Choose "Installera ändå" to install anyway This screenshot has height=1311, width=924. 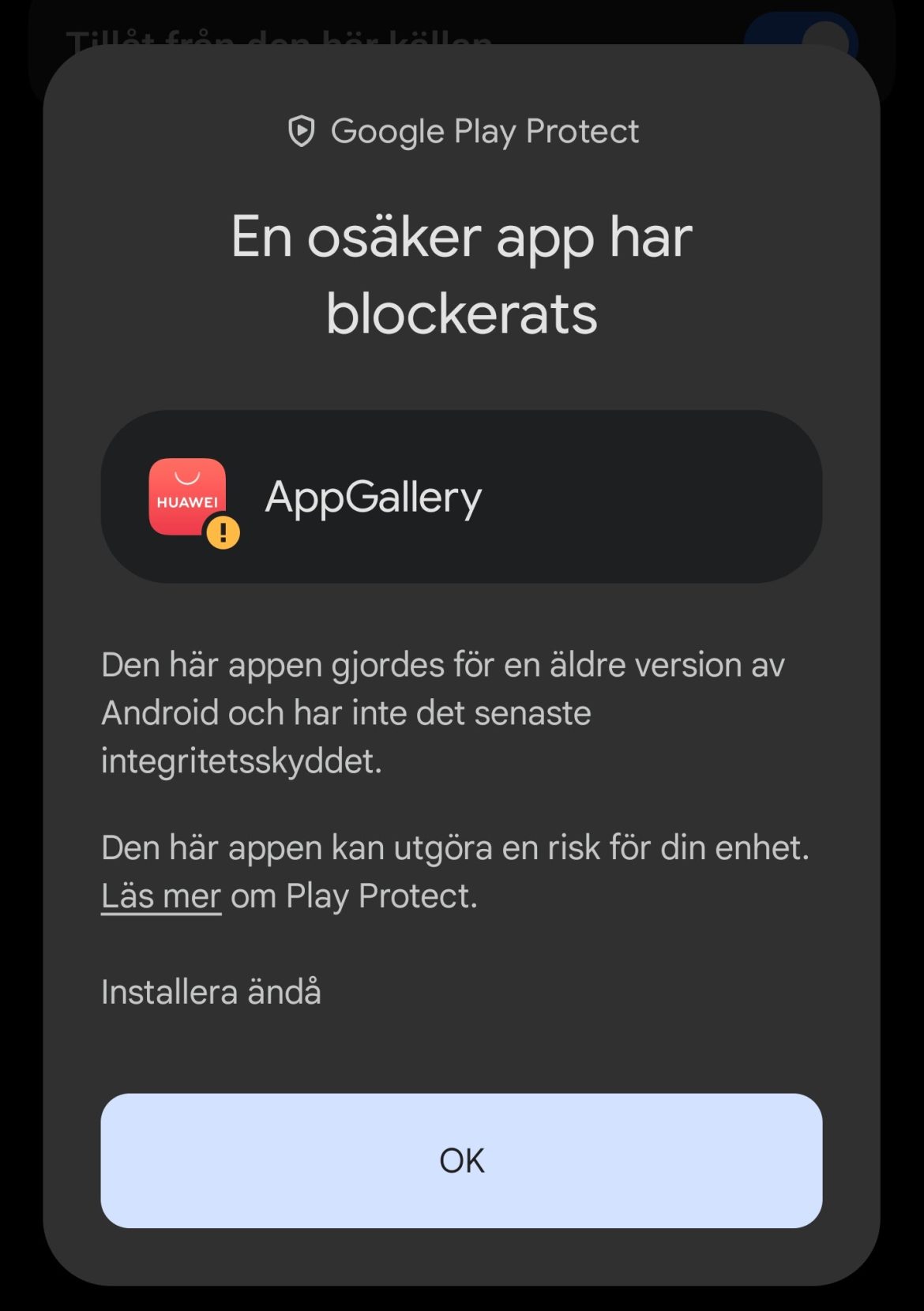(x=211, y=992)
